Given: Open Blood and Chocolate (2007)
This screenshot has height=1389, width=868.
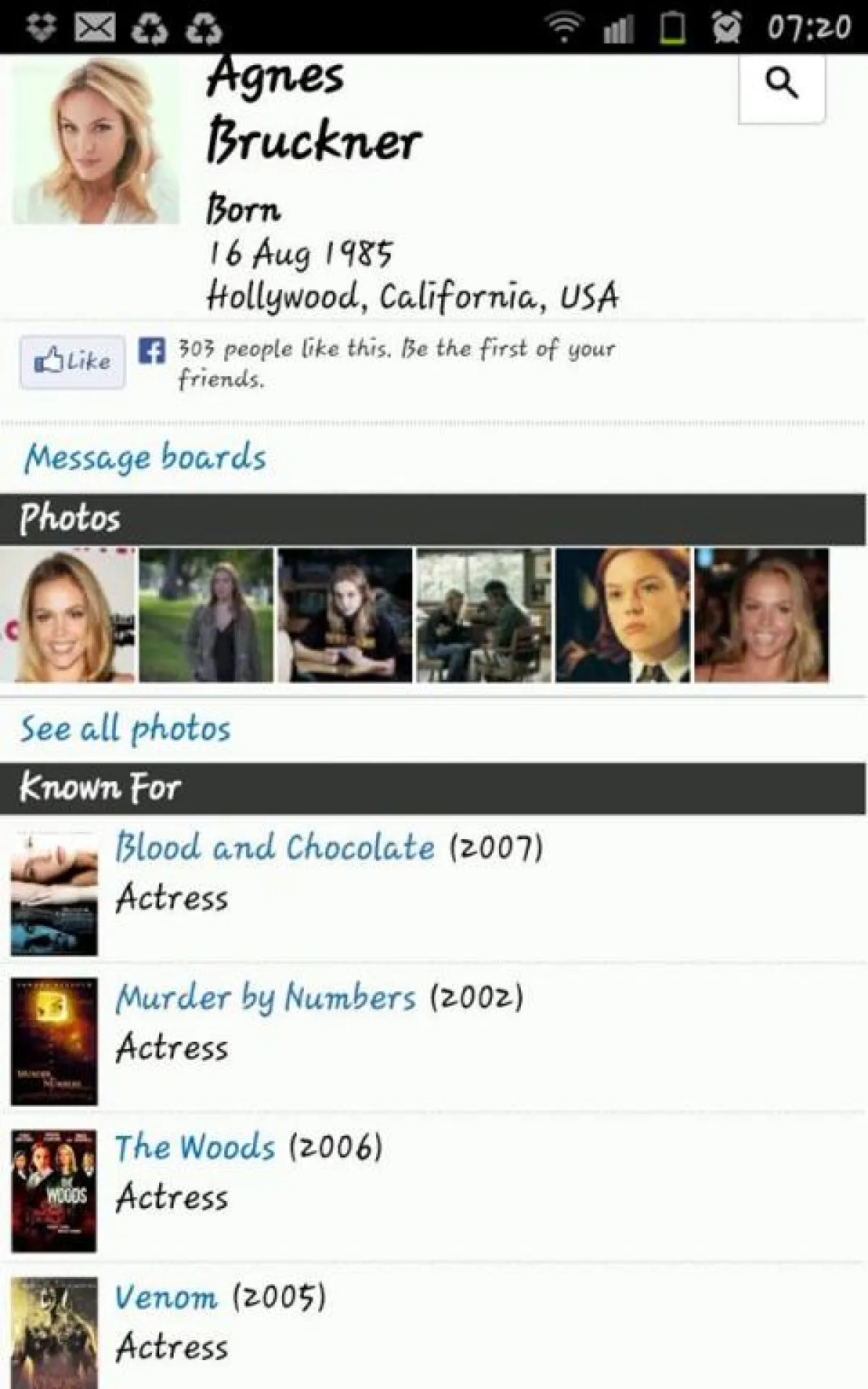Looking at the screenshot, I should pos(275,847).
